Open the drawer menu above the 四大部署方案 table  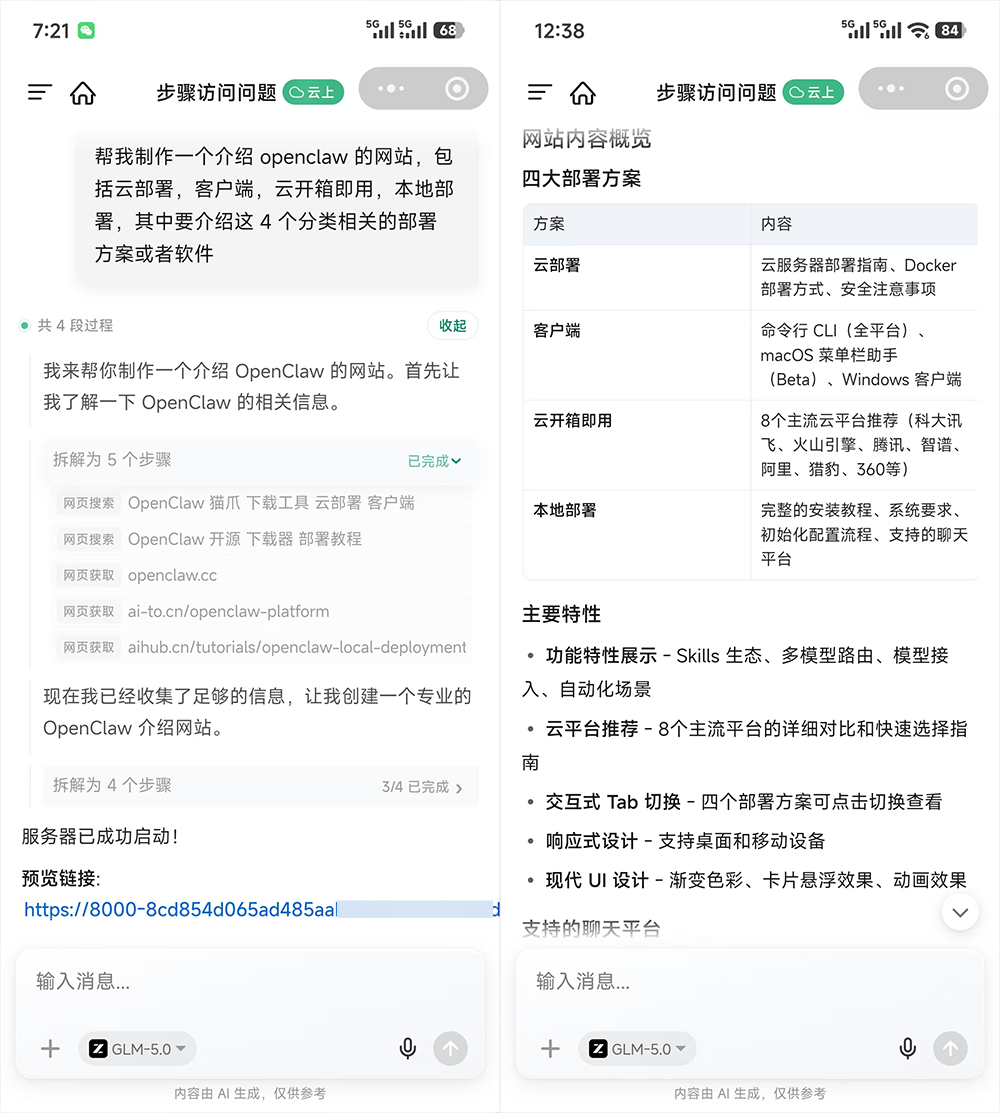pyautogui.click(x=540, y=93)
